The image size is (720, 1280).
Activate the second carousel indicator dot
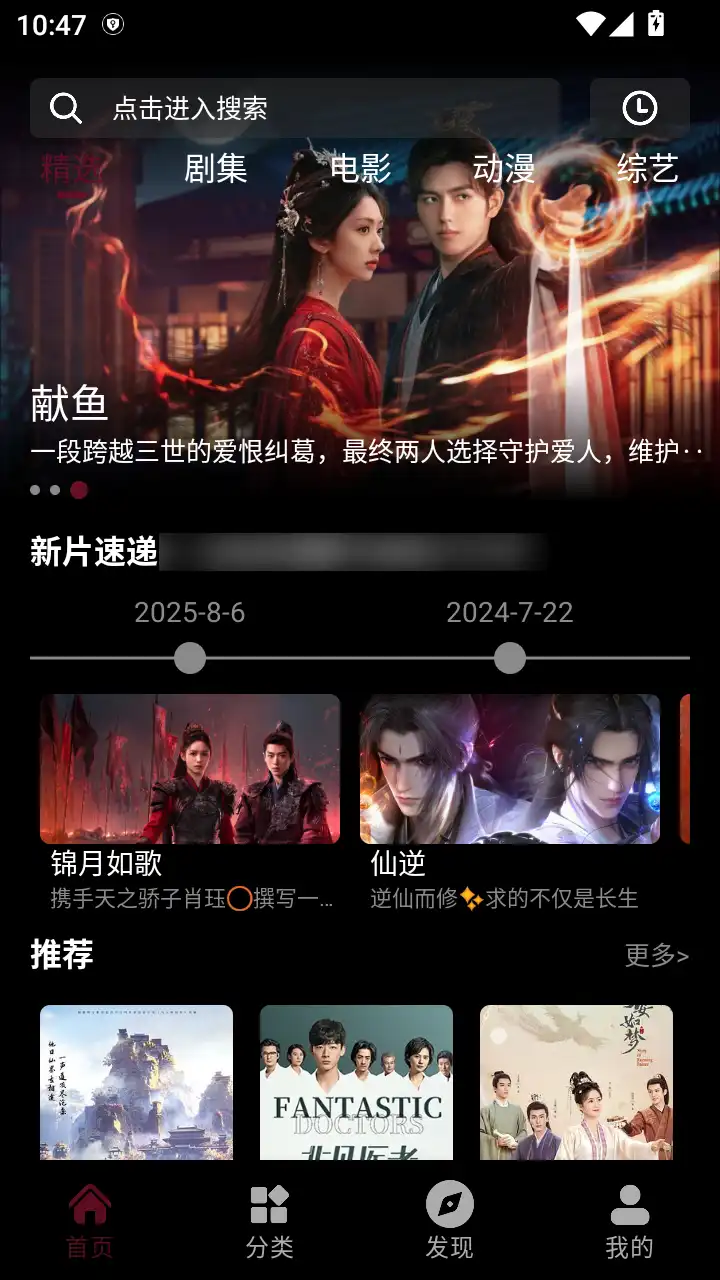click(x=54, y=491)
